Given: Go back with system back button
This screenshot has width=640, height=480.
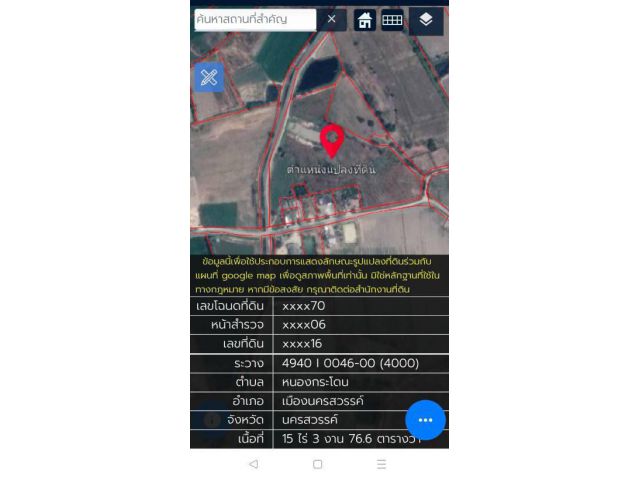Looking at the screenshot, I should (x=253, y=464).
